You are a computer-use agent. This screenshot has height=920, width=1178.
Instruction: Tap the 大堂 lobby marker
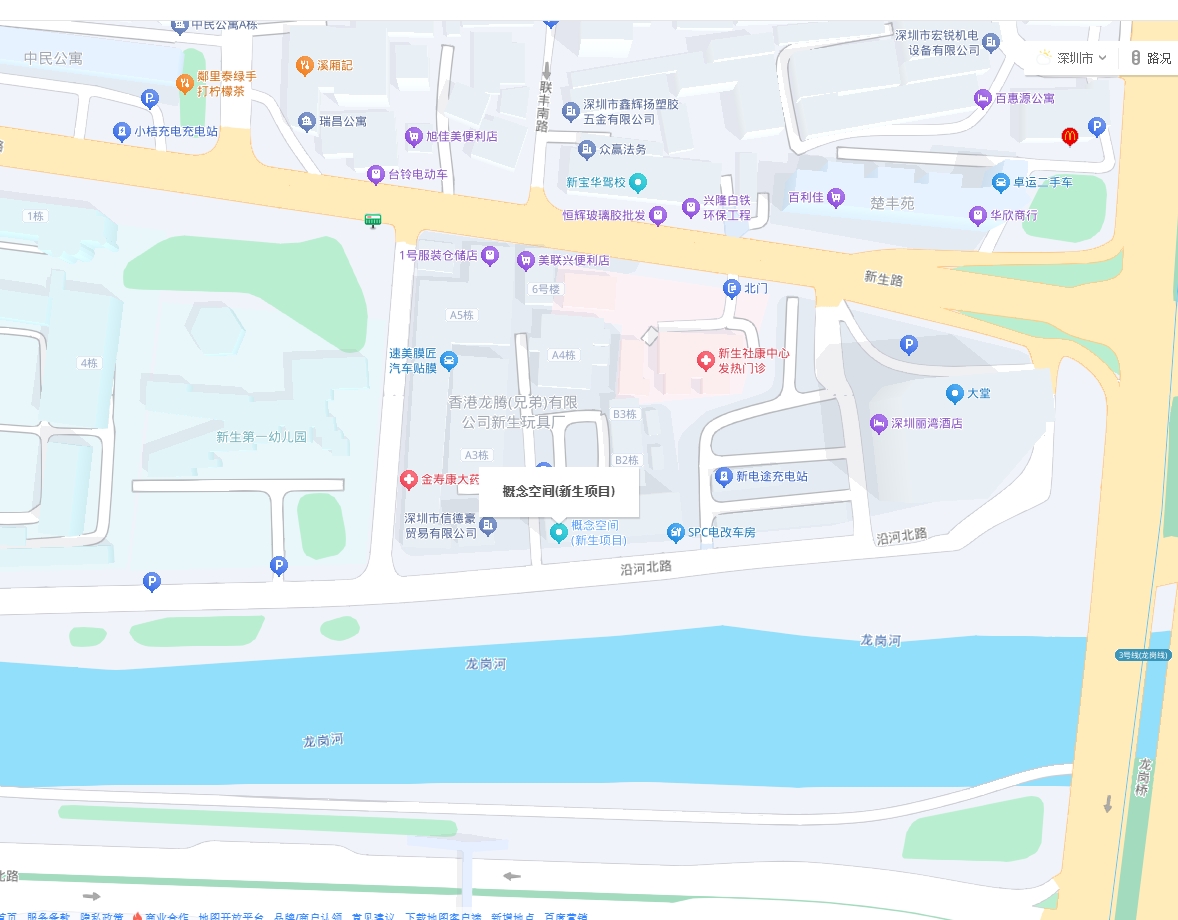pos(954,393)
